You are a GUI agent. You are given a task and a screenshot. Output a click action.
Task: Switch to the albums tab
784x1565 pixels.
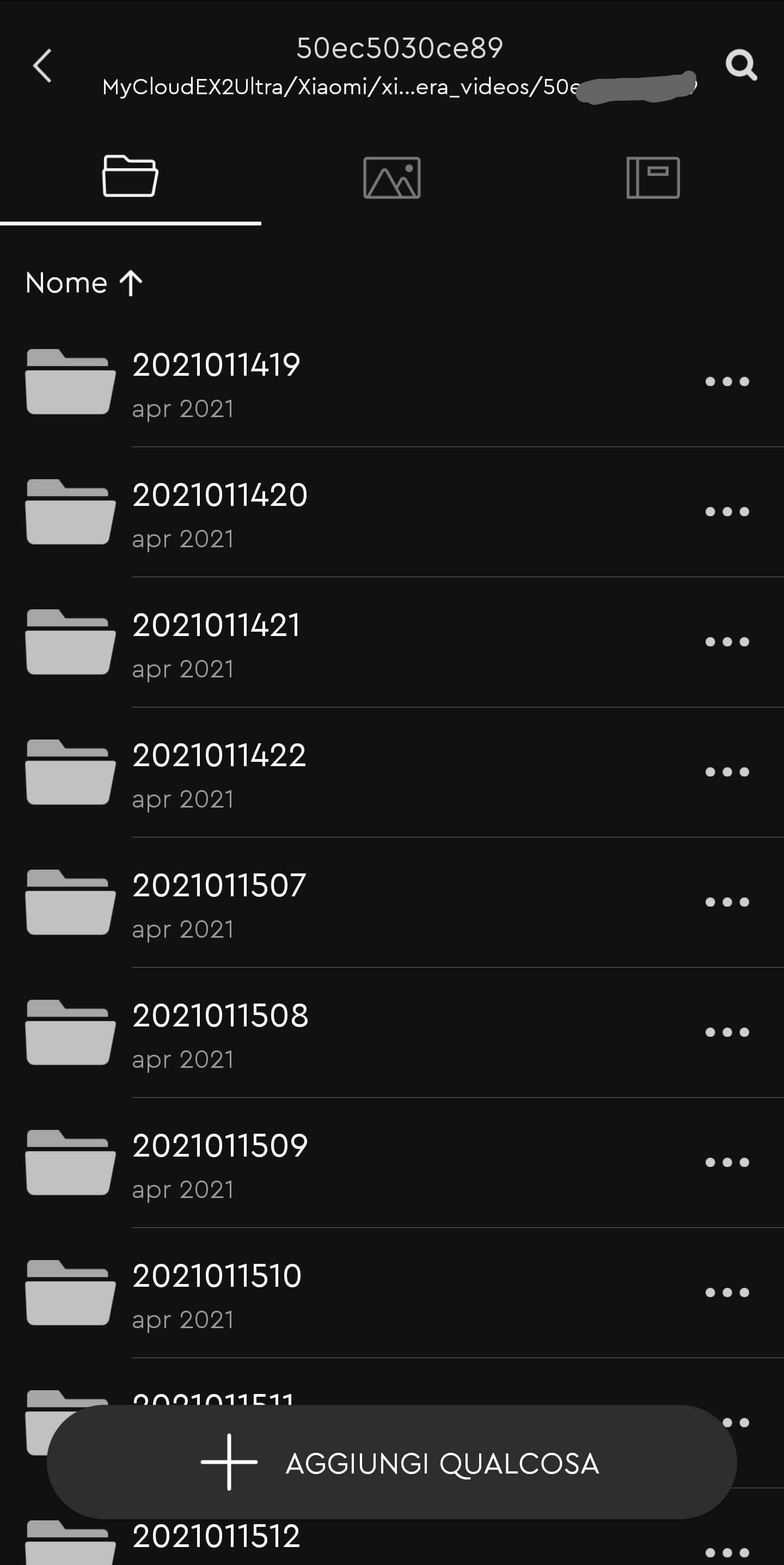click(653, 178)
